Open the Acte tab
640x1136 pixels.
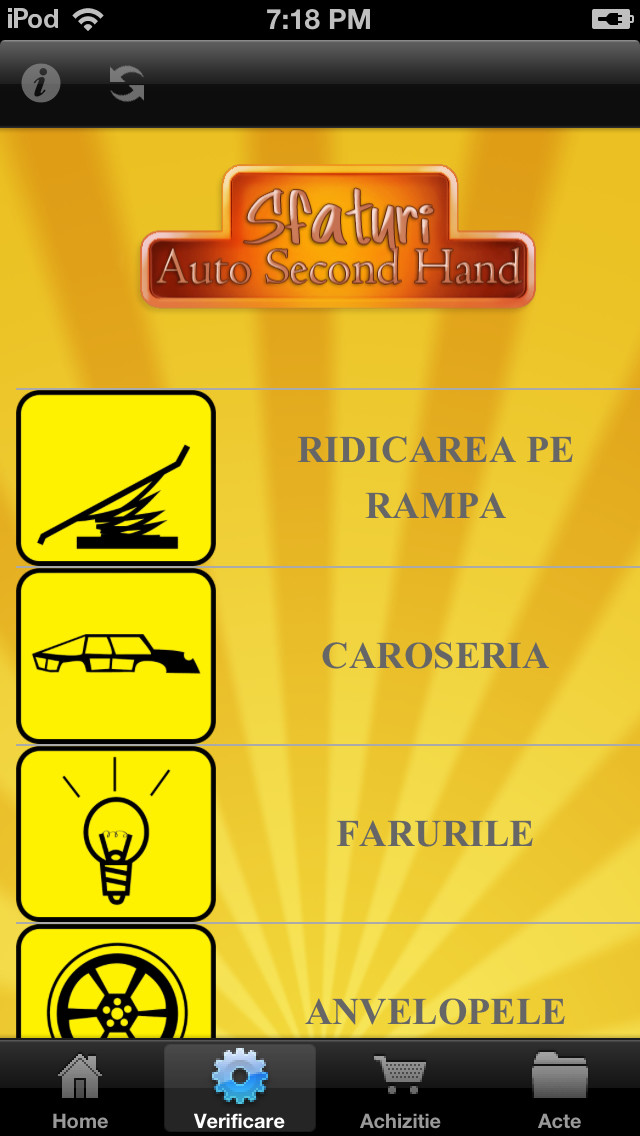coord(560,1089)
